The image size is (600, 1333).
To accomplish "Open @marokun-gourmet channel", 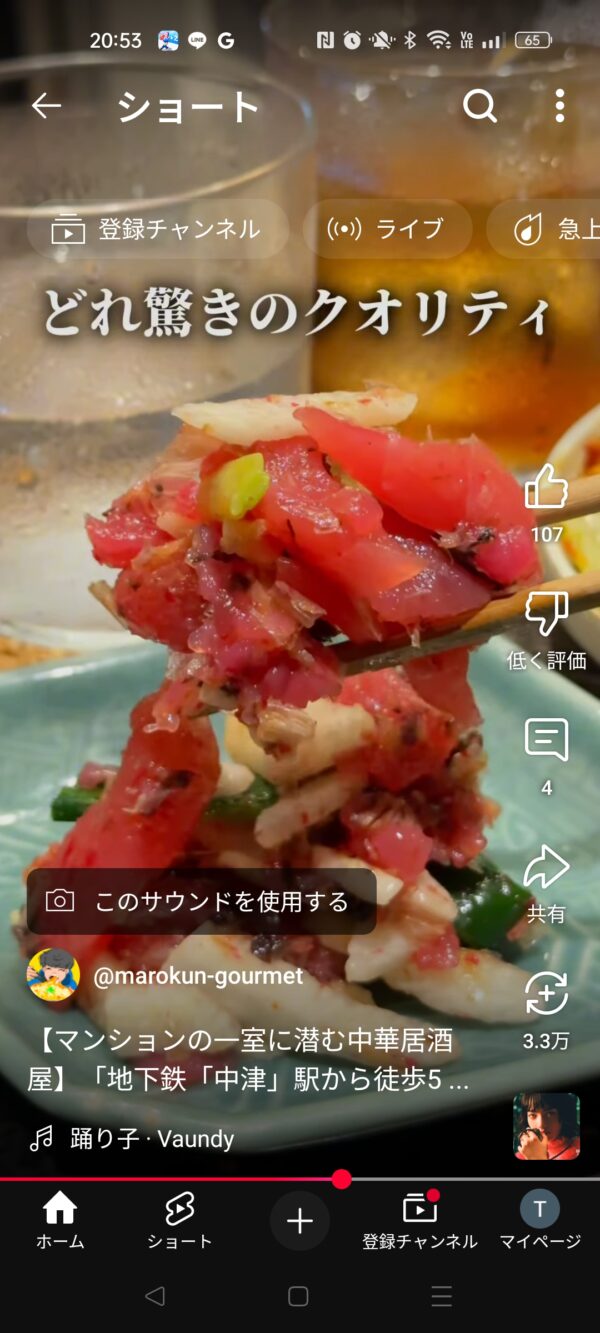I will pyautogui.click(x=196, y=976).
